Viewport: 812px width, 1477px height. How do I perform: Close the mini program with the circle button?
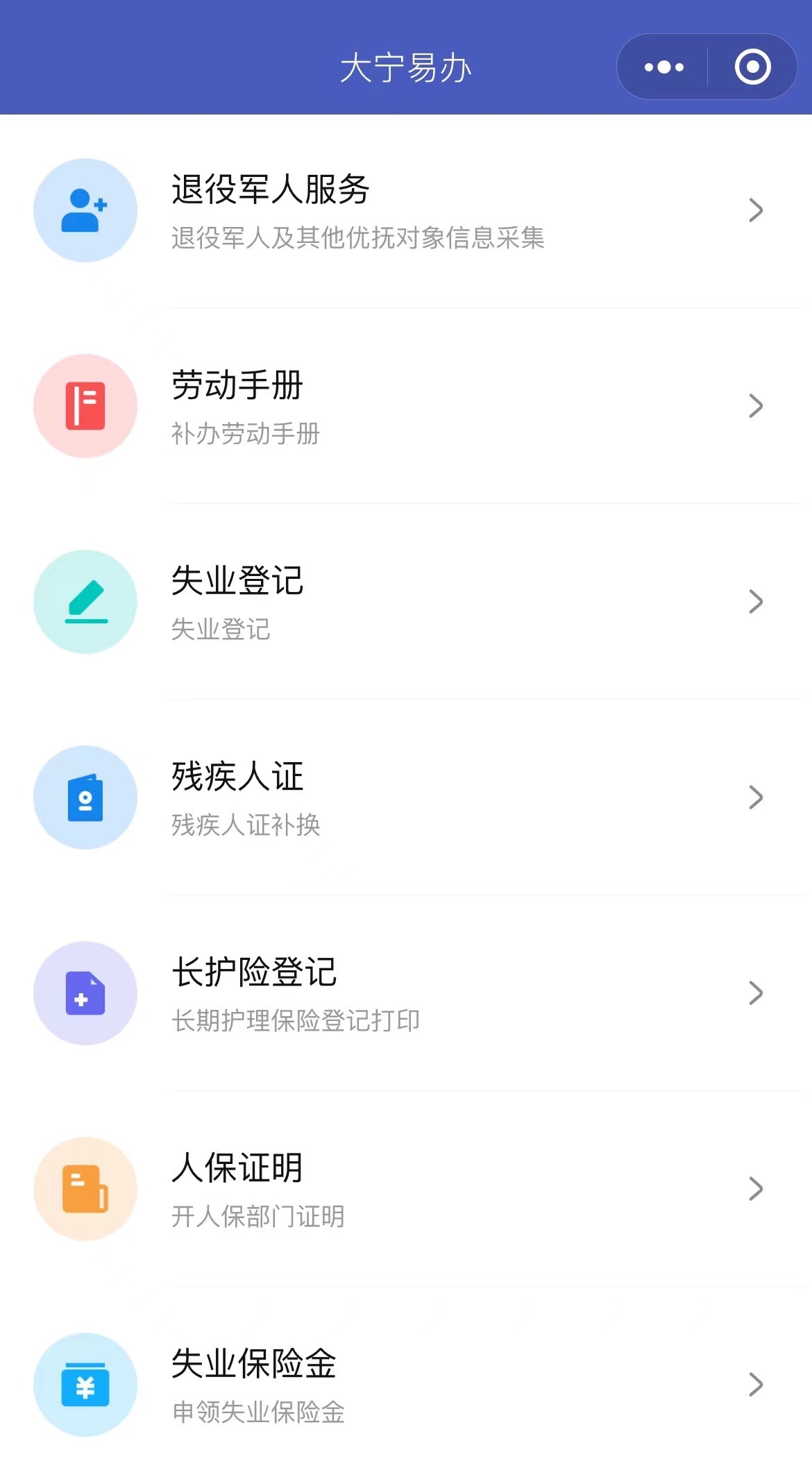[752, 67]
